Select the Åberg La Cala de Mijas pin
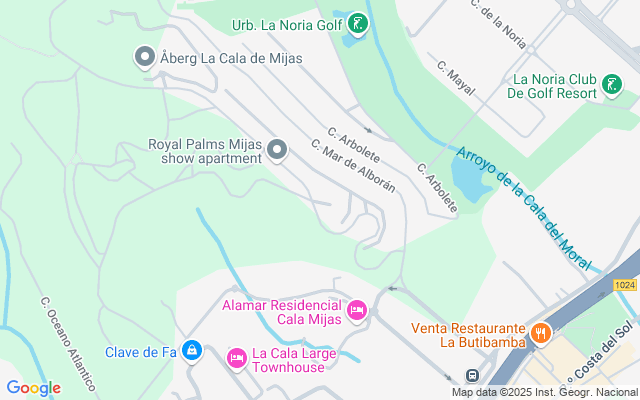Image resolution: width=640 pixels, height=400 pixels. tap(143, 58)
